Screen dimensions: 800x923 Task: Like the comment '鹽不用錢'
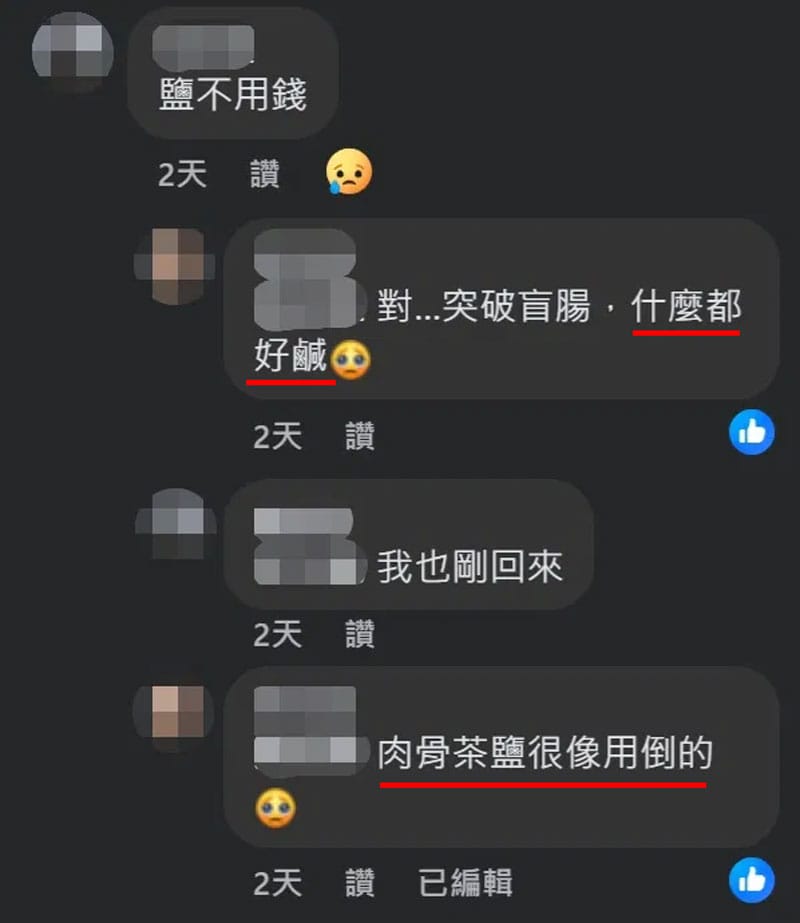tap(265, 174)
